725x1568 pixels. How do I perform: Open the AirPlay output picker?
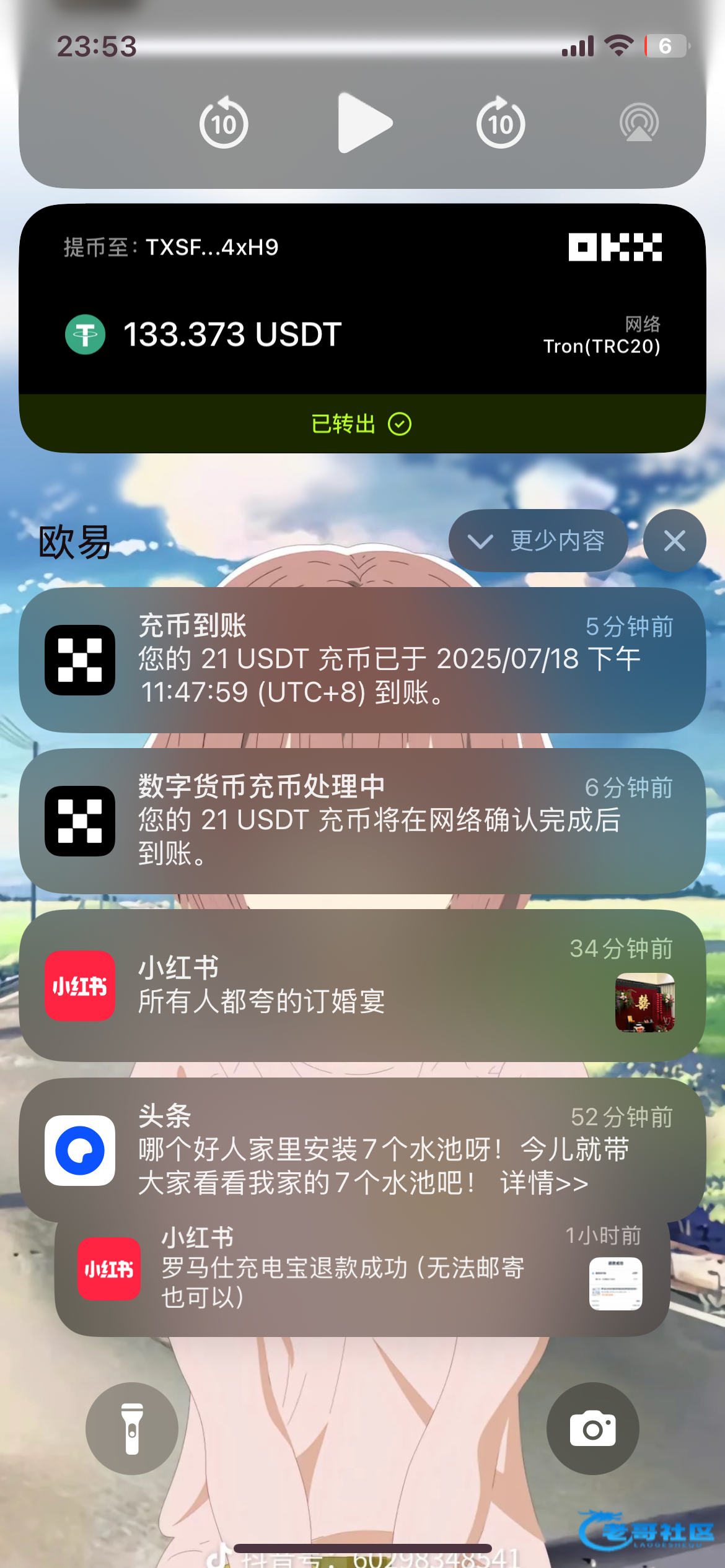(x=638, y=123)
